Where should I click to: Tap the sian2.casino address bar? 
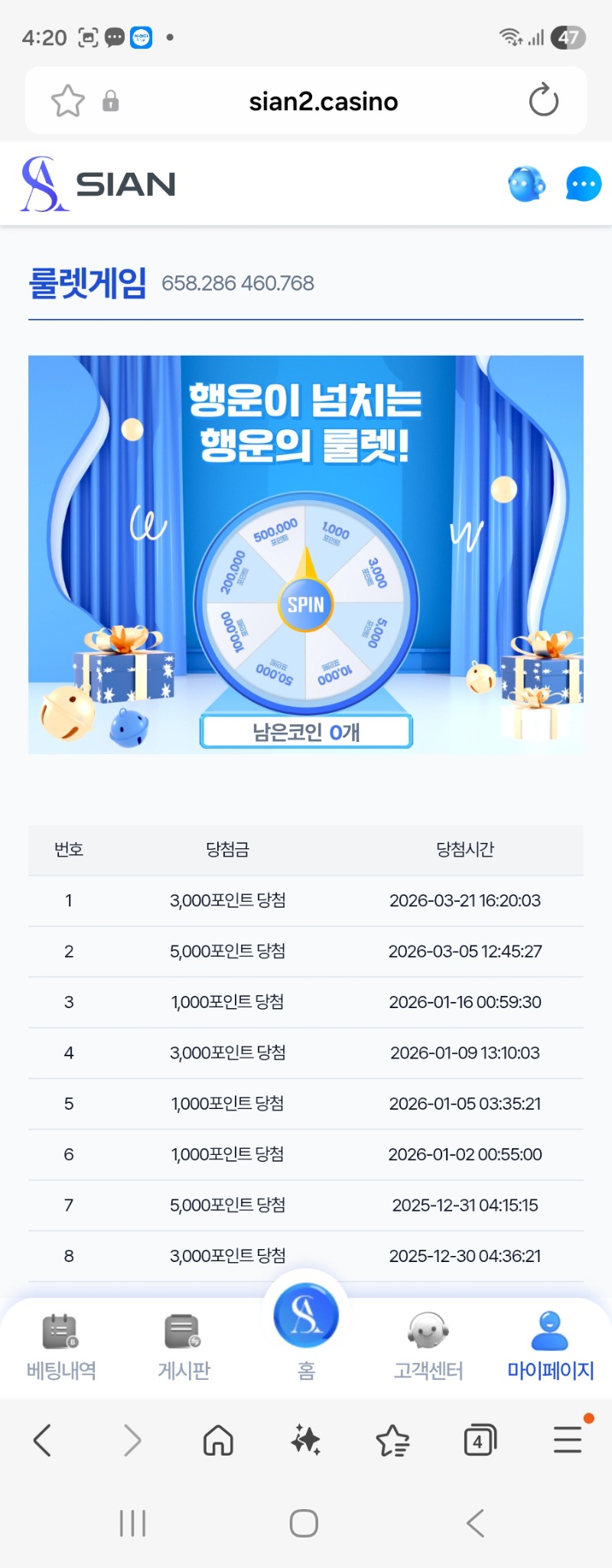click(x=323, y=101)
